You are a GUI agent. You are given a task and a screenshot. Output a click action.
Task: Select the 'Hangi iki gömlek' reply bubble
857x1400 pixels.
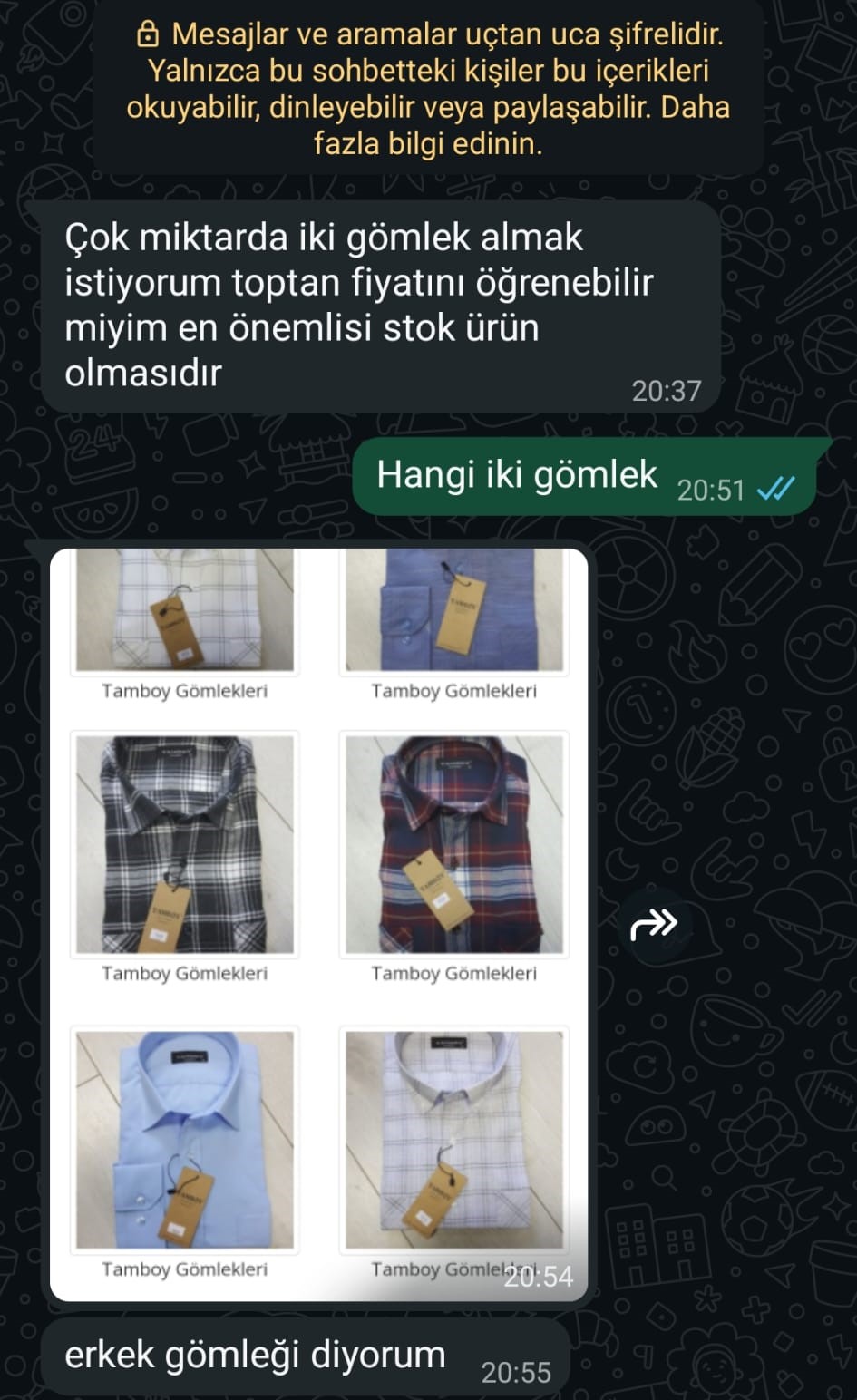[x=517, y=473]
